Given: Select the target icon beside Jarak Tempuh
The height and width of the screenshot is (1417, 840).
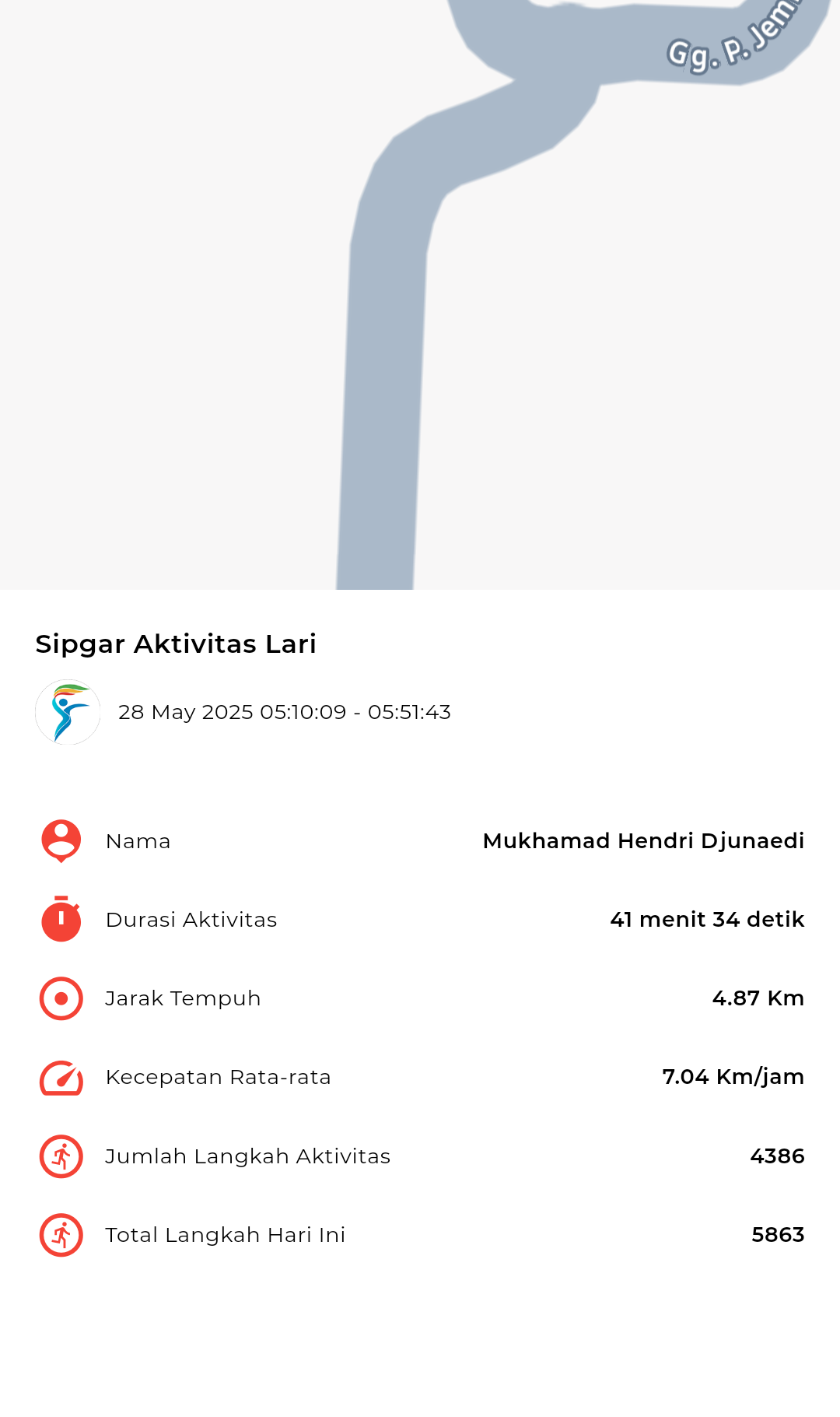Looking at the screenshot, I should (61, 998).
